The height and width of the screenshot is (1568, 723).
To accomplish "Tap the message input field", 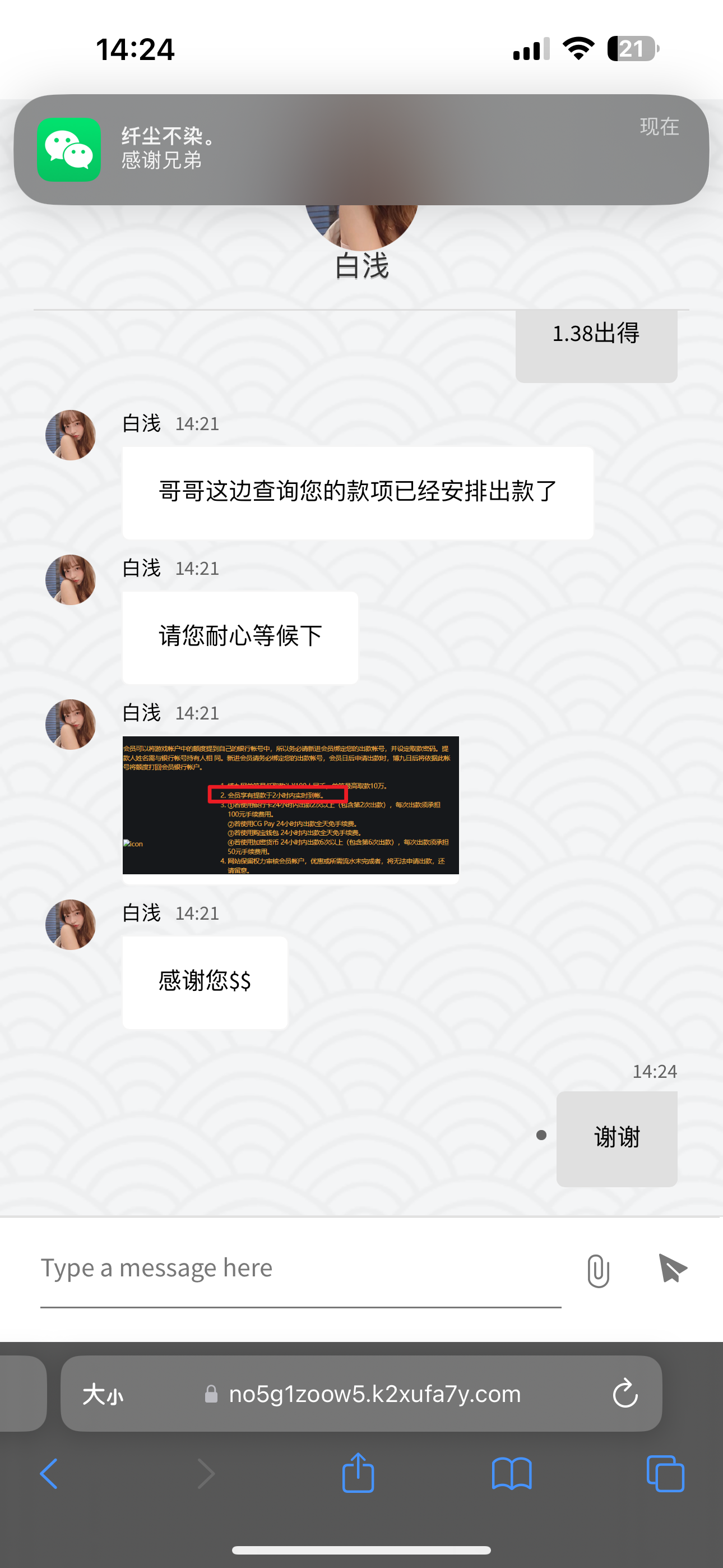I will 300,1269.
